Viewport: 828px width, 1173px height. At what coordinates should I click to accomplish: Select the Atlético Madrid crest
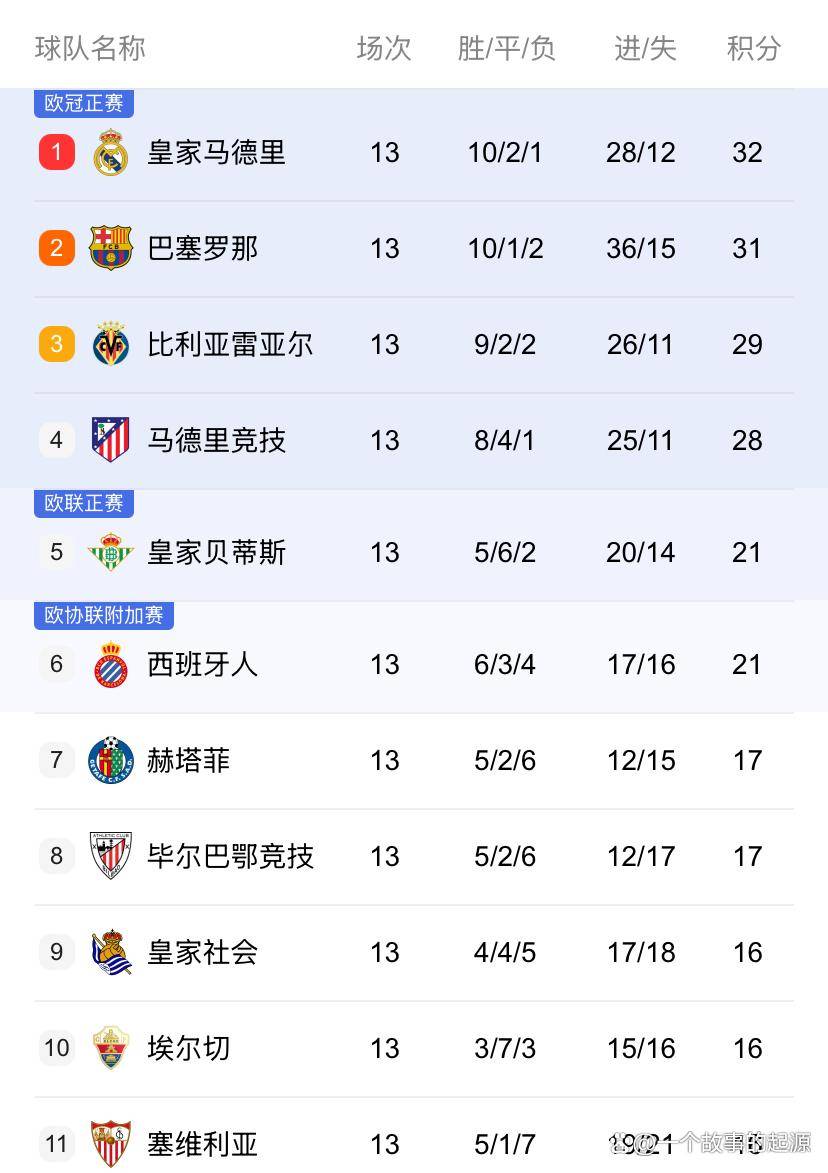[x=111, y=440]
